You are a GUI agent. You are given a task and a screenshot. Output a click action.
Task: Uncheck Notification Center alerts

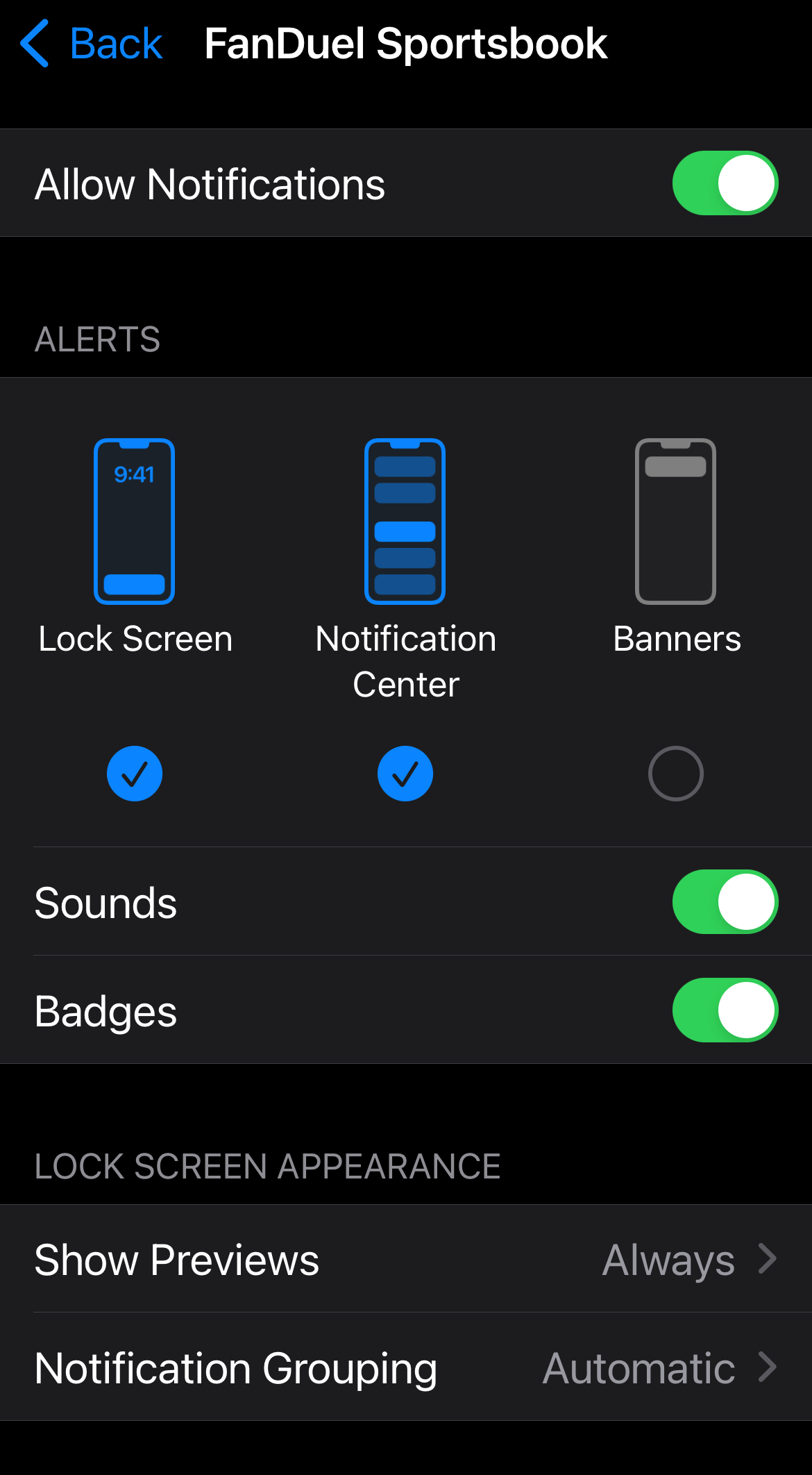[x=405, y=774]
